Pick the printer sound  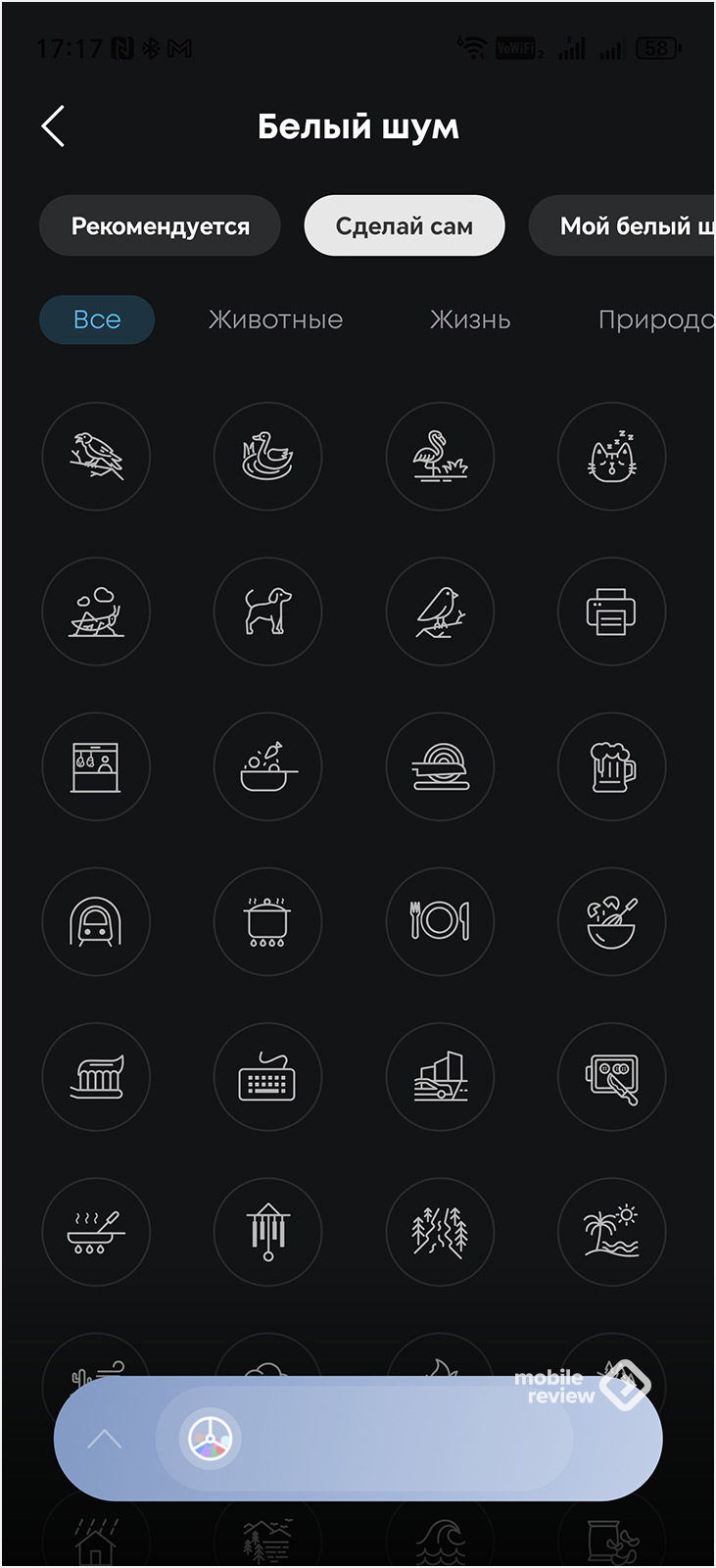611,612
